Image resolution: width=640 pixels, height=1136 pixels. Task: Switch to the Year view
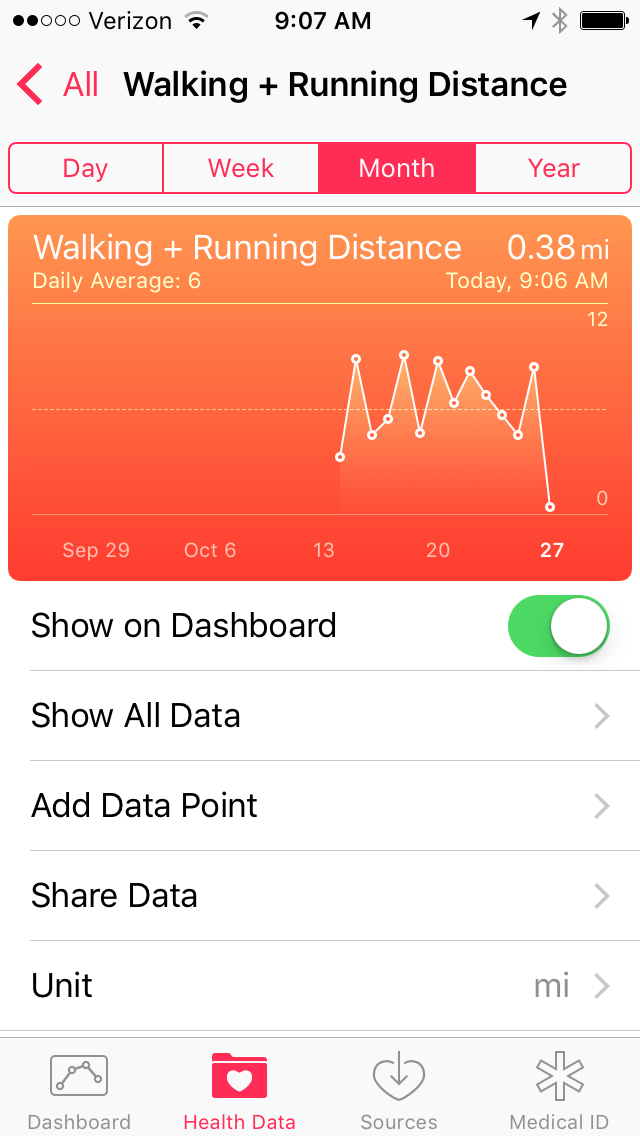pyautogui.click(x=553, y=168)
